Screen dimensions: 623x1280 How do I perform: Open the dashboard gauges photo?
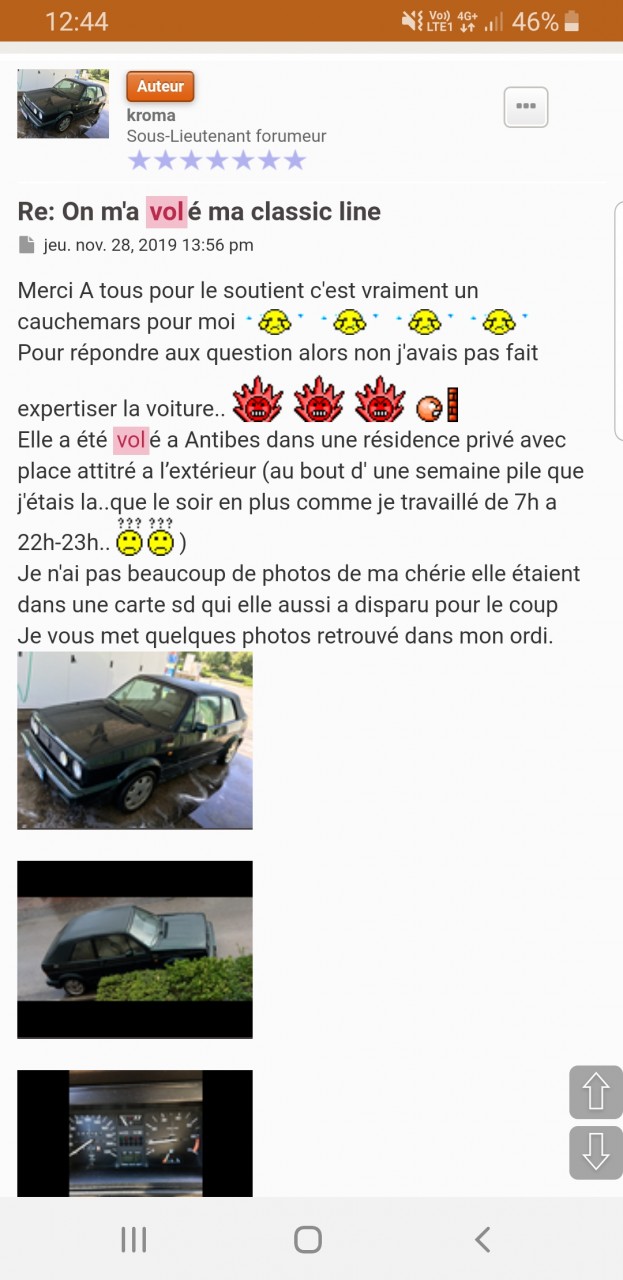[x=135, y=1133]
